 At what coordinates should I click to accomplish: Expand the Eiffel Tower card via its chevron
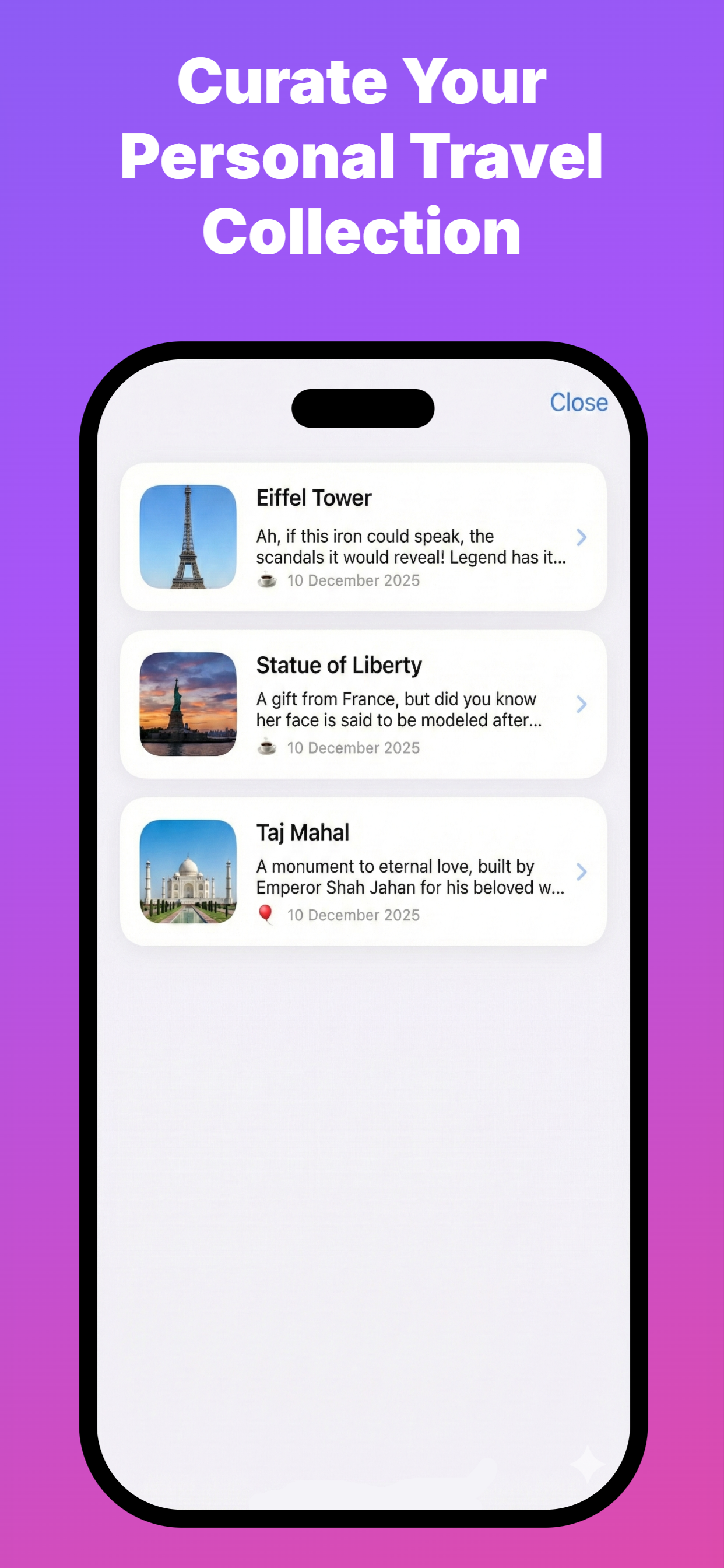[582, 537]
